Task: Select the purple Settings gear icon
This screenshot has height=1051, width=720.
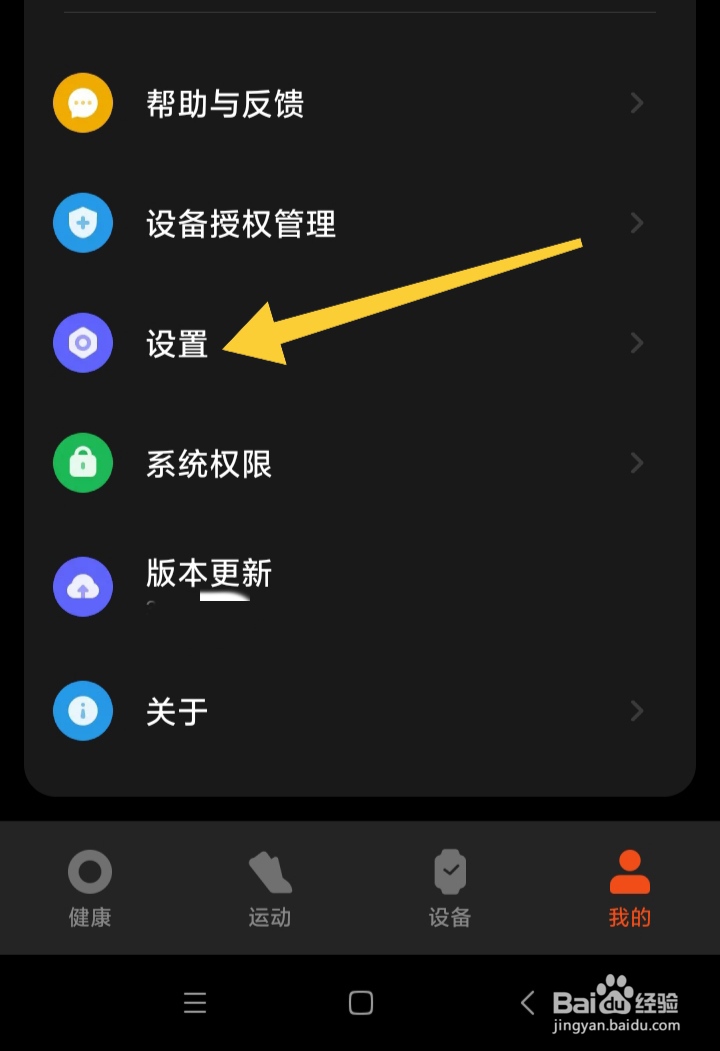Action: click(82, 343)
